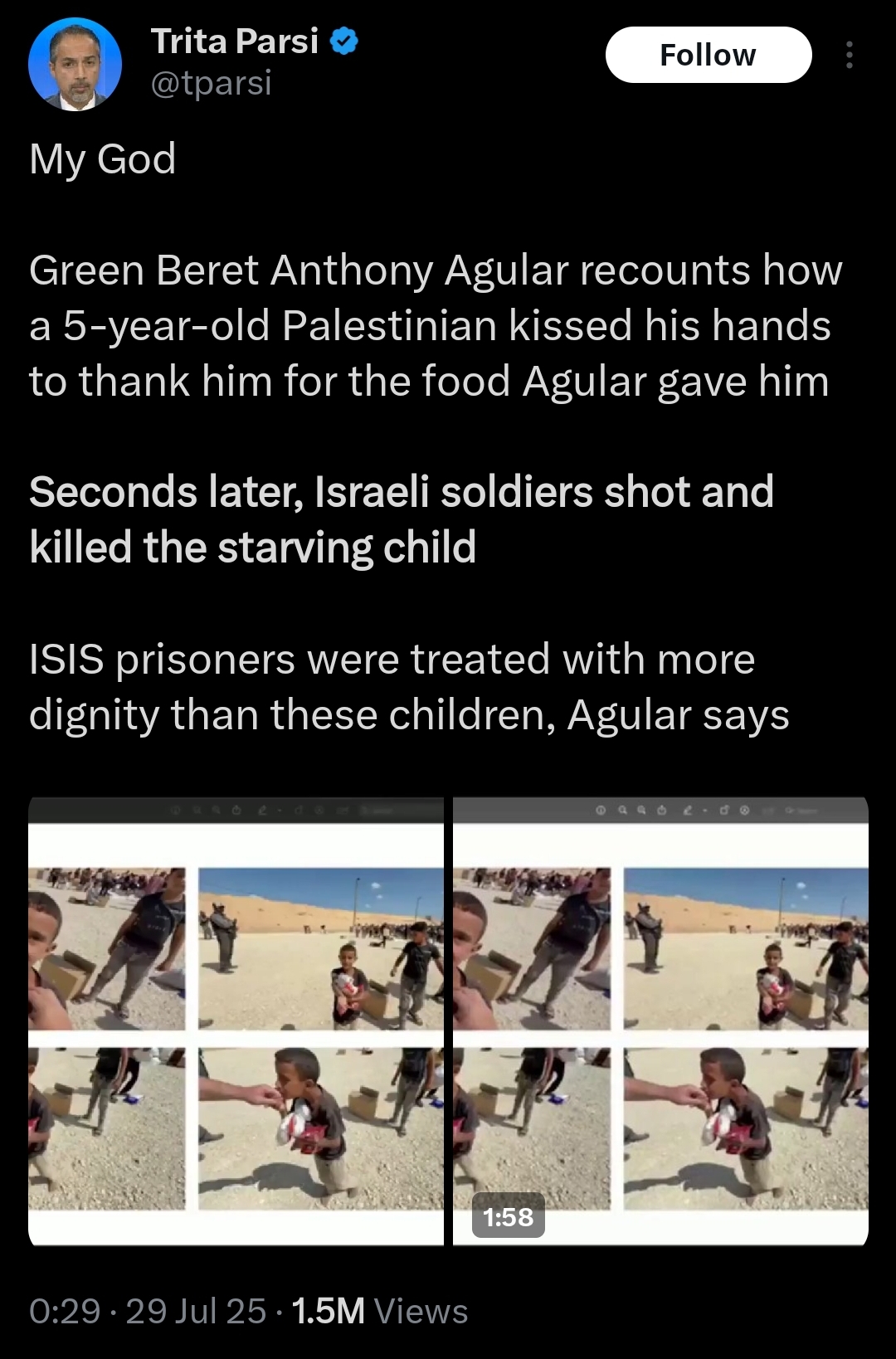Open the @tparsi handle profile link

click(211, 83)
